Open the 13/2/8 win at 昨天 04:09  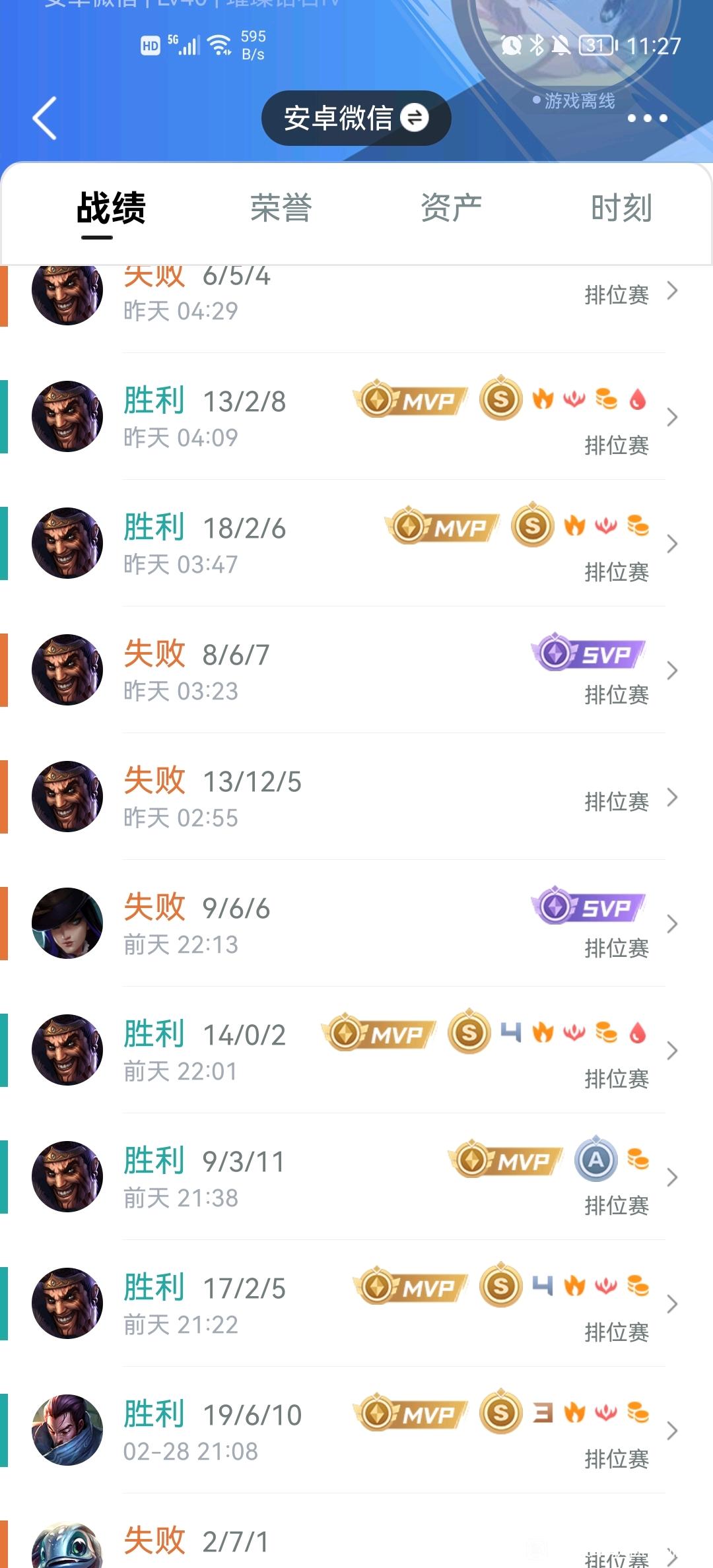point(356,416)
